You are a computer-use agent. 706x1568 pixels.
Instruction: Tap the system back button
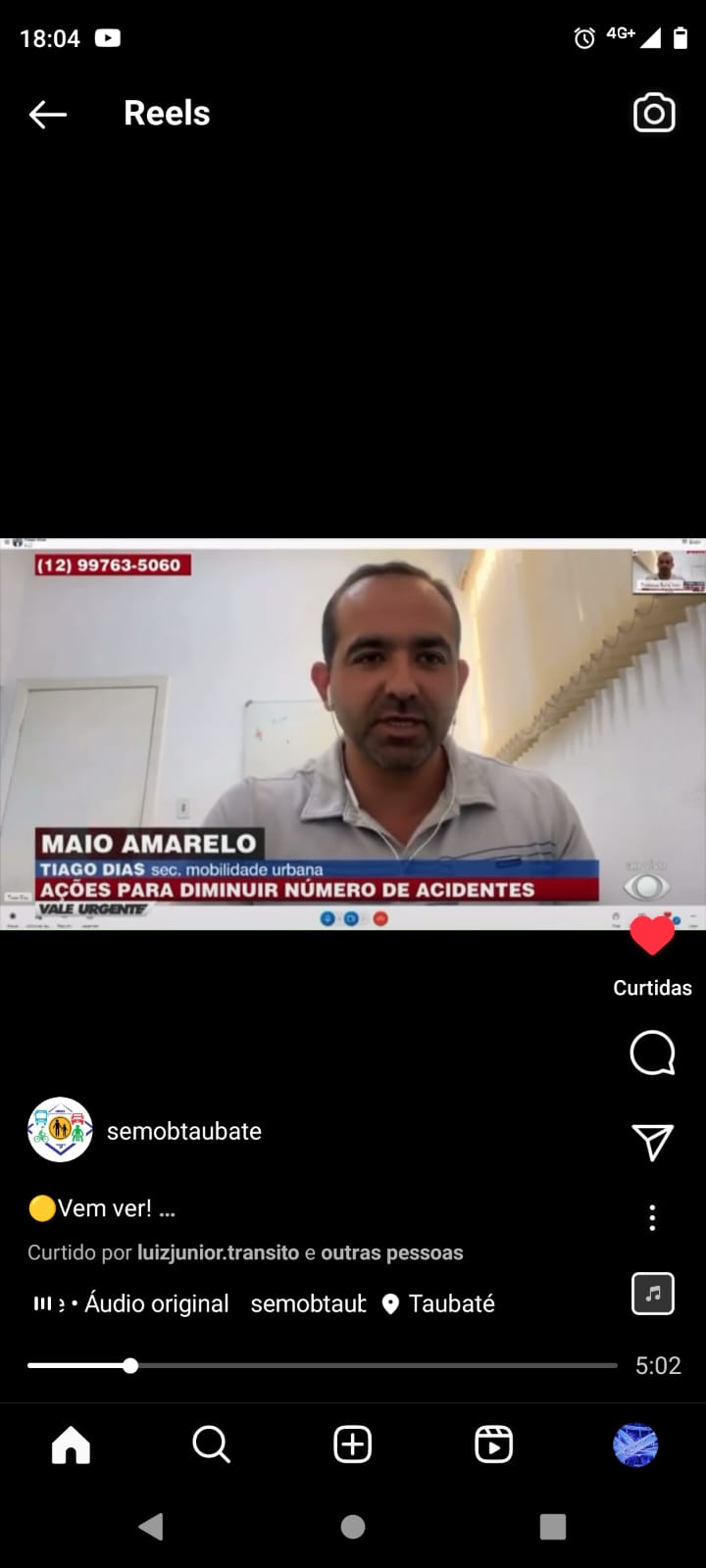click(x=151, y=1526)
